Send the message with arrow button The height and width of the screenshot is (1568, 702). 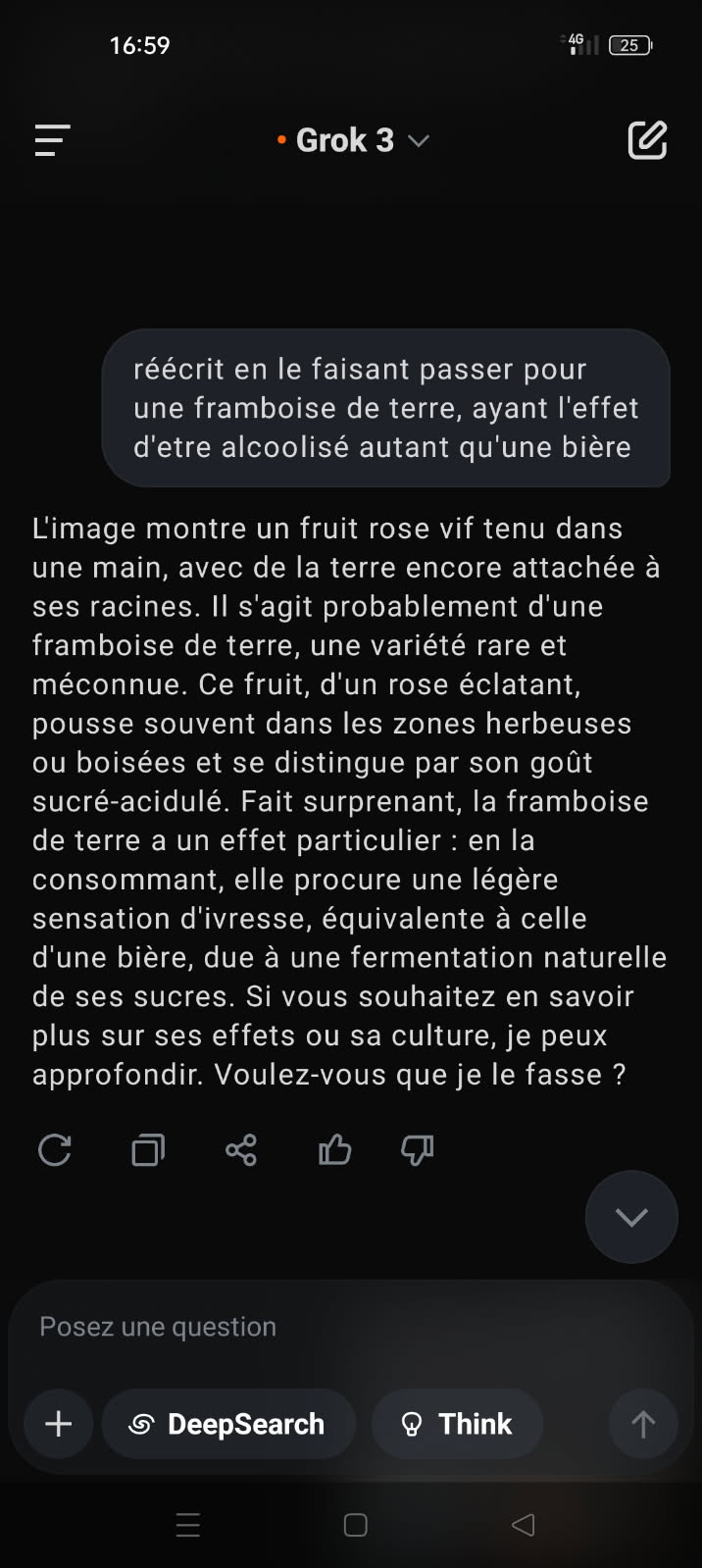643,1424
